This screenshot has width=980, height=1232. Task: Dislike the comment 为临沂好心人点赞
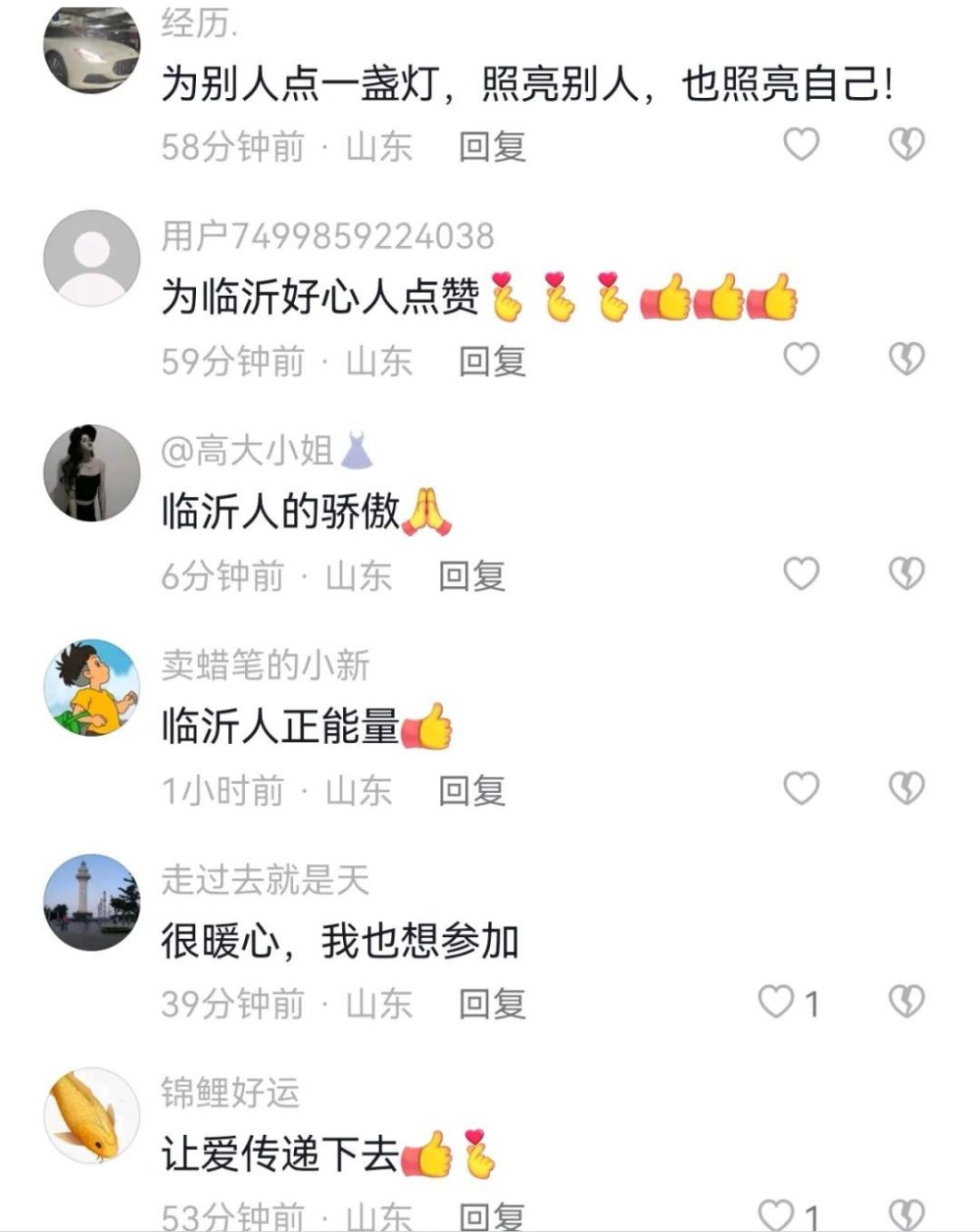tap(906, 360)
